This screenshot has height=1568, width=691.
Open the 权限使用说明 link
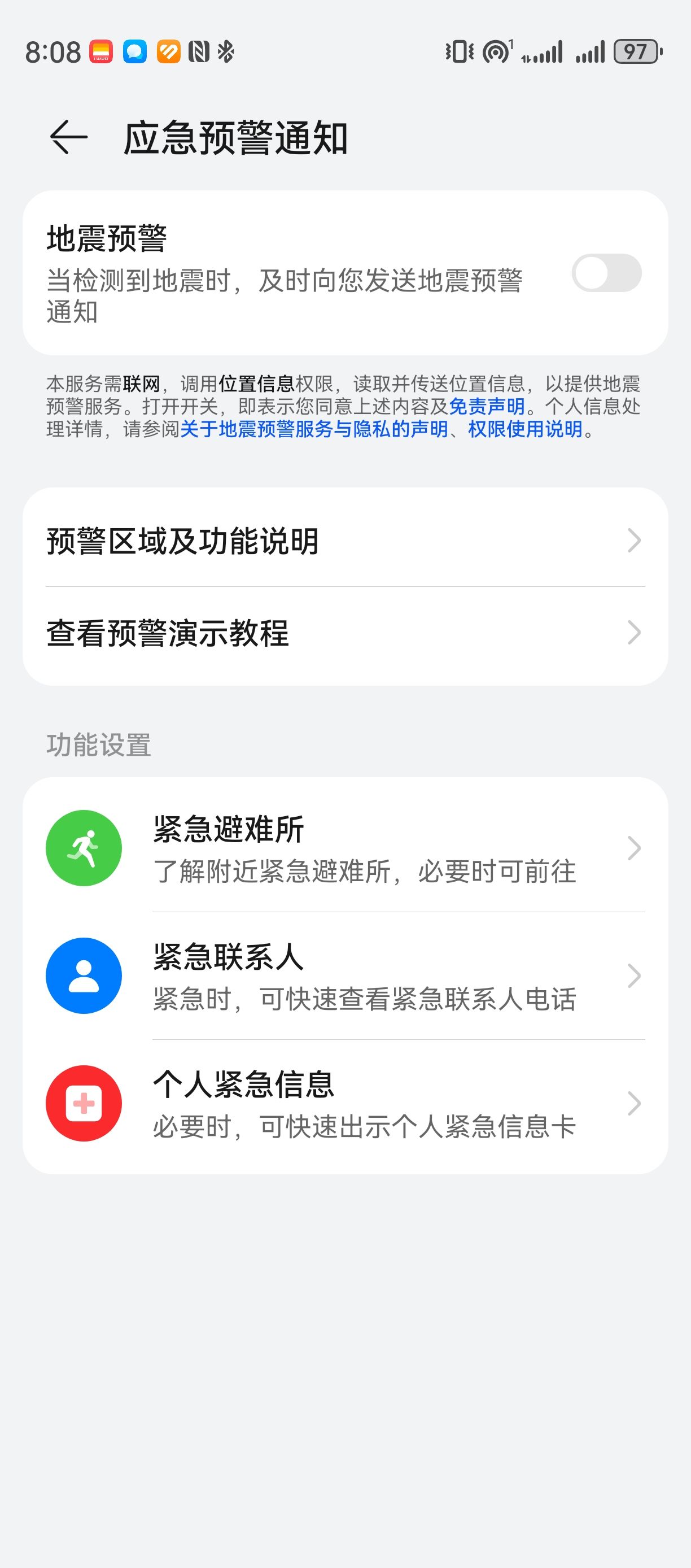pyautogui.click(x=526, y=429)
